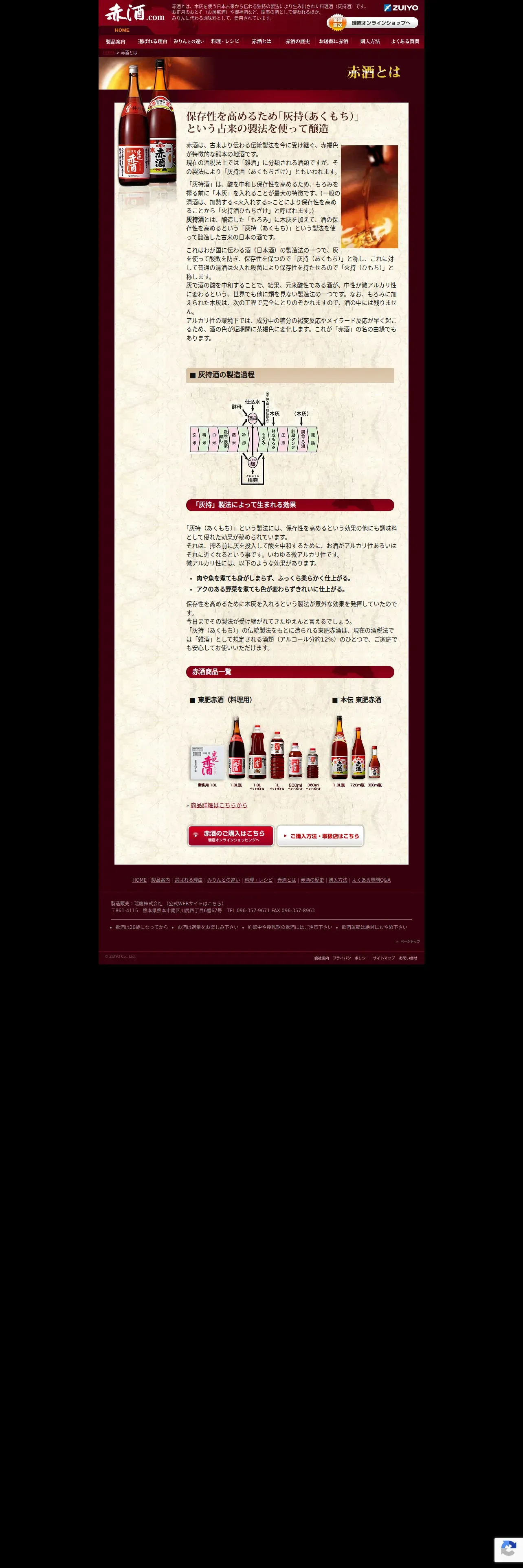This screenshot has height=1568, width=523.
Task: Open the 瑞鷹オンラインショップへ banner button
Action: pyautogui.click(x=373, y=23)
